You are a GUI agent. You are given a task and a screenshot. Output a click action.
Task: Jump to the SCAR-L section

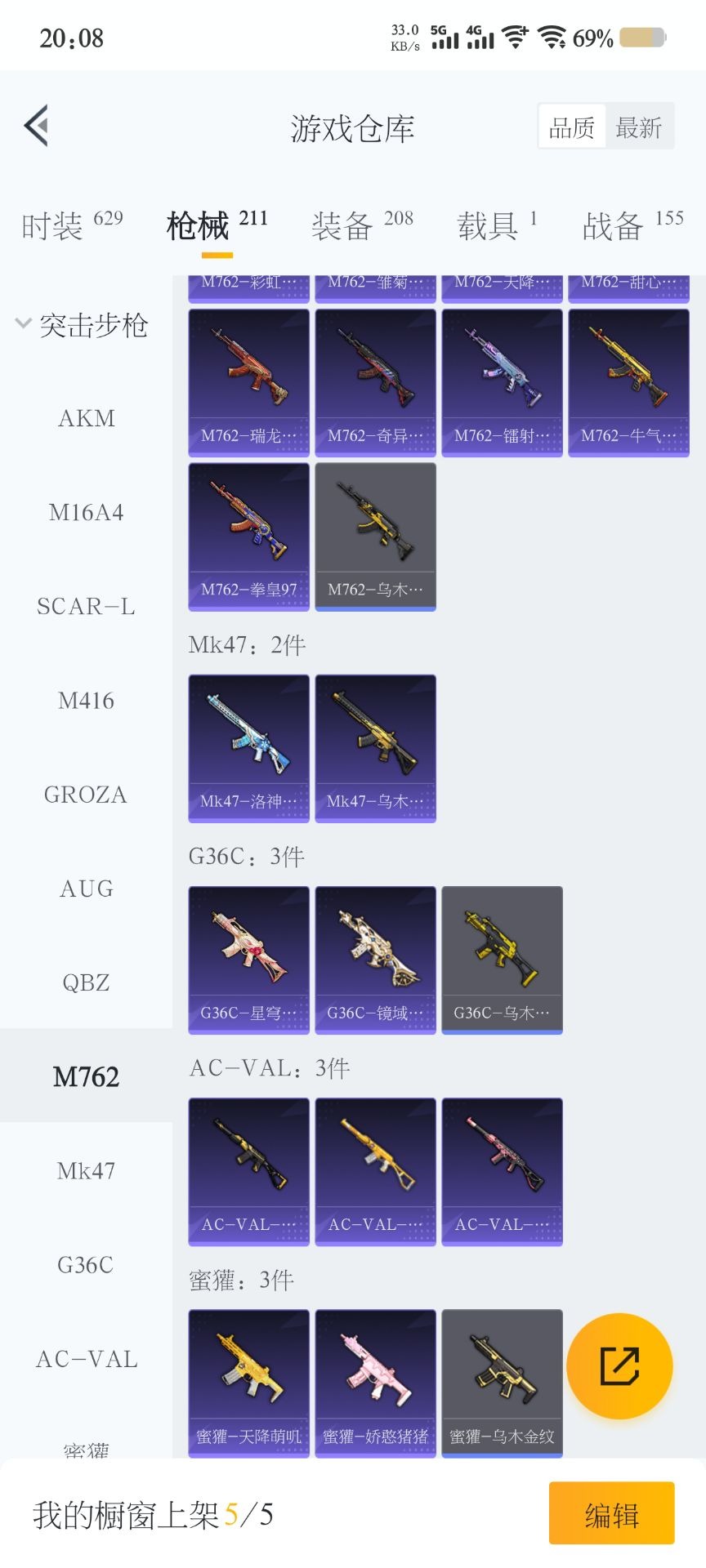[87, 607]
